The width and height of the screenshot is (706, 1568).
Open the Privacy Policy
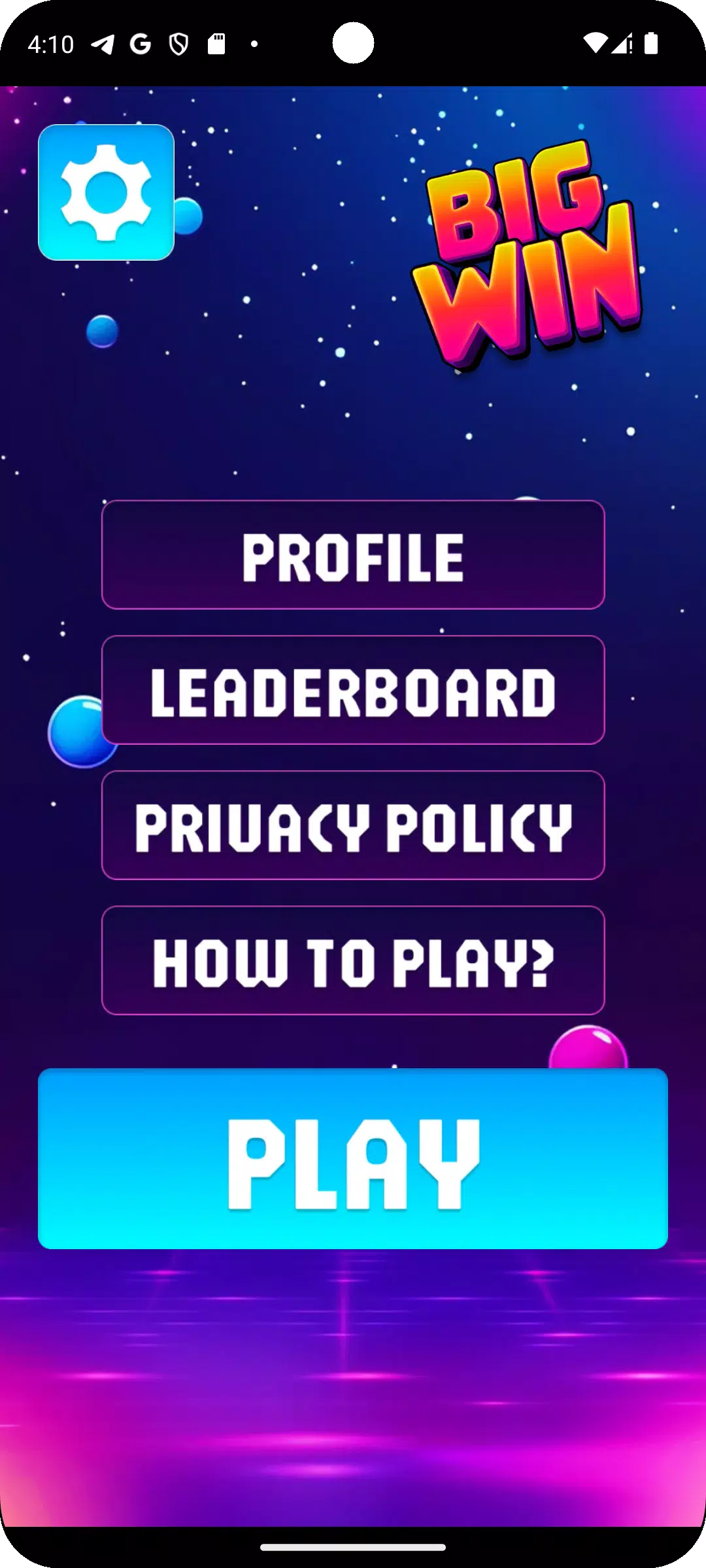tap(353, 825)
